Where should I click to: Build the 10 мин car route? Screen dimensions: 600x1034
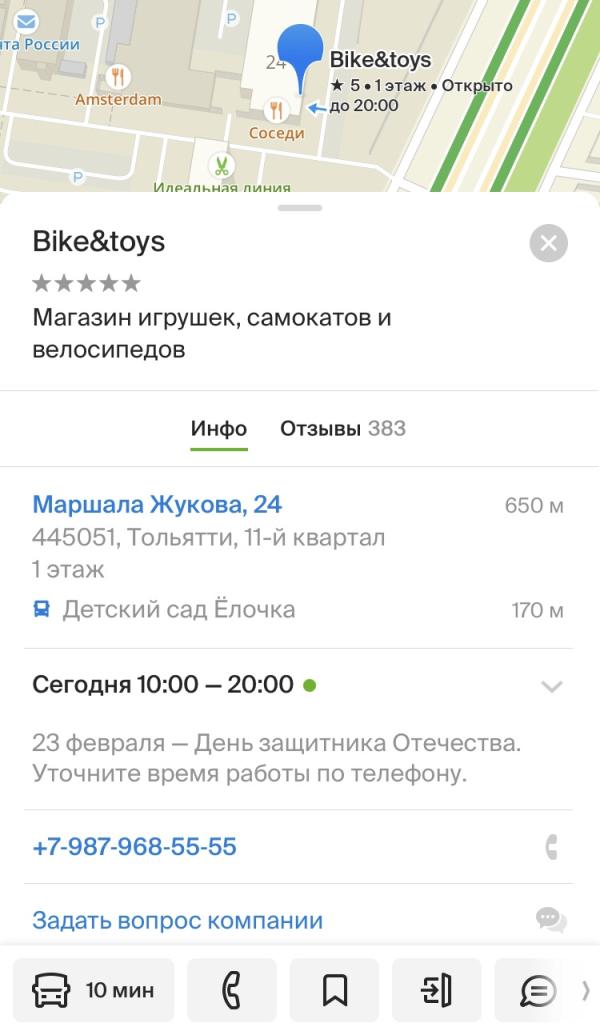(x=94, y=990)
